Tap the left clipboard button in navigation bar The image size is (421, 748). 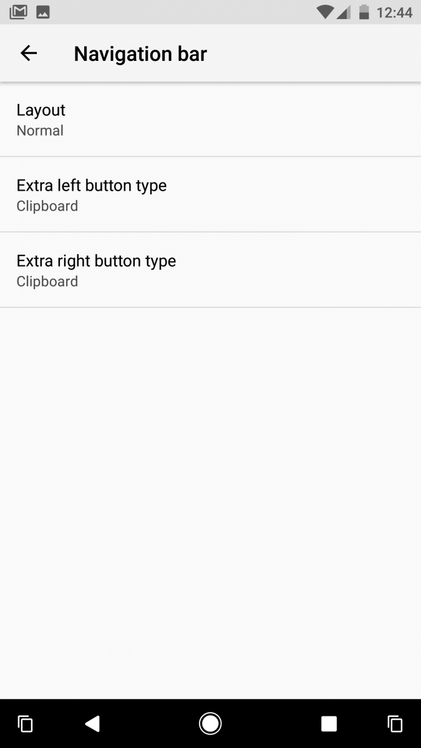(25, 724)
